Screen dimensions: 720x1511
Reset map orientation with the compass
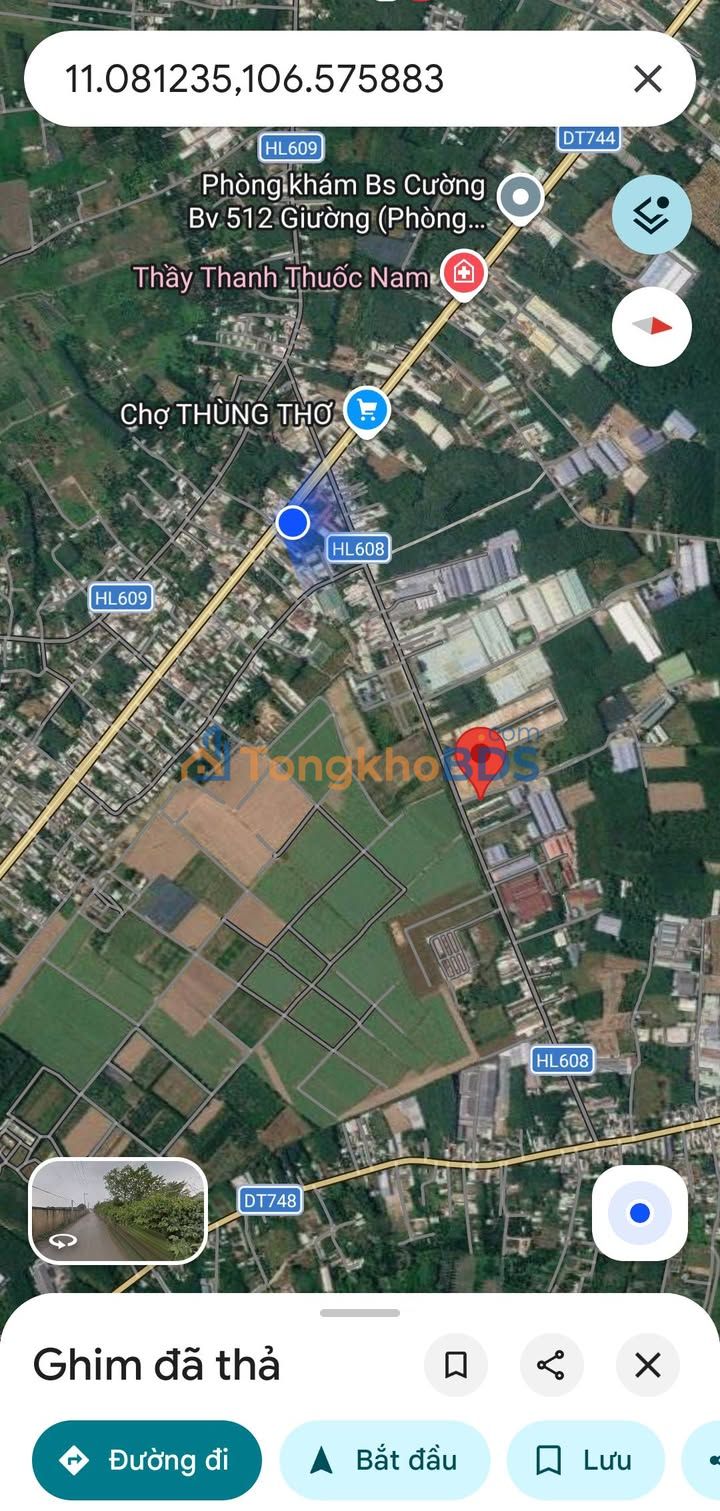point(652,326)
